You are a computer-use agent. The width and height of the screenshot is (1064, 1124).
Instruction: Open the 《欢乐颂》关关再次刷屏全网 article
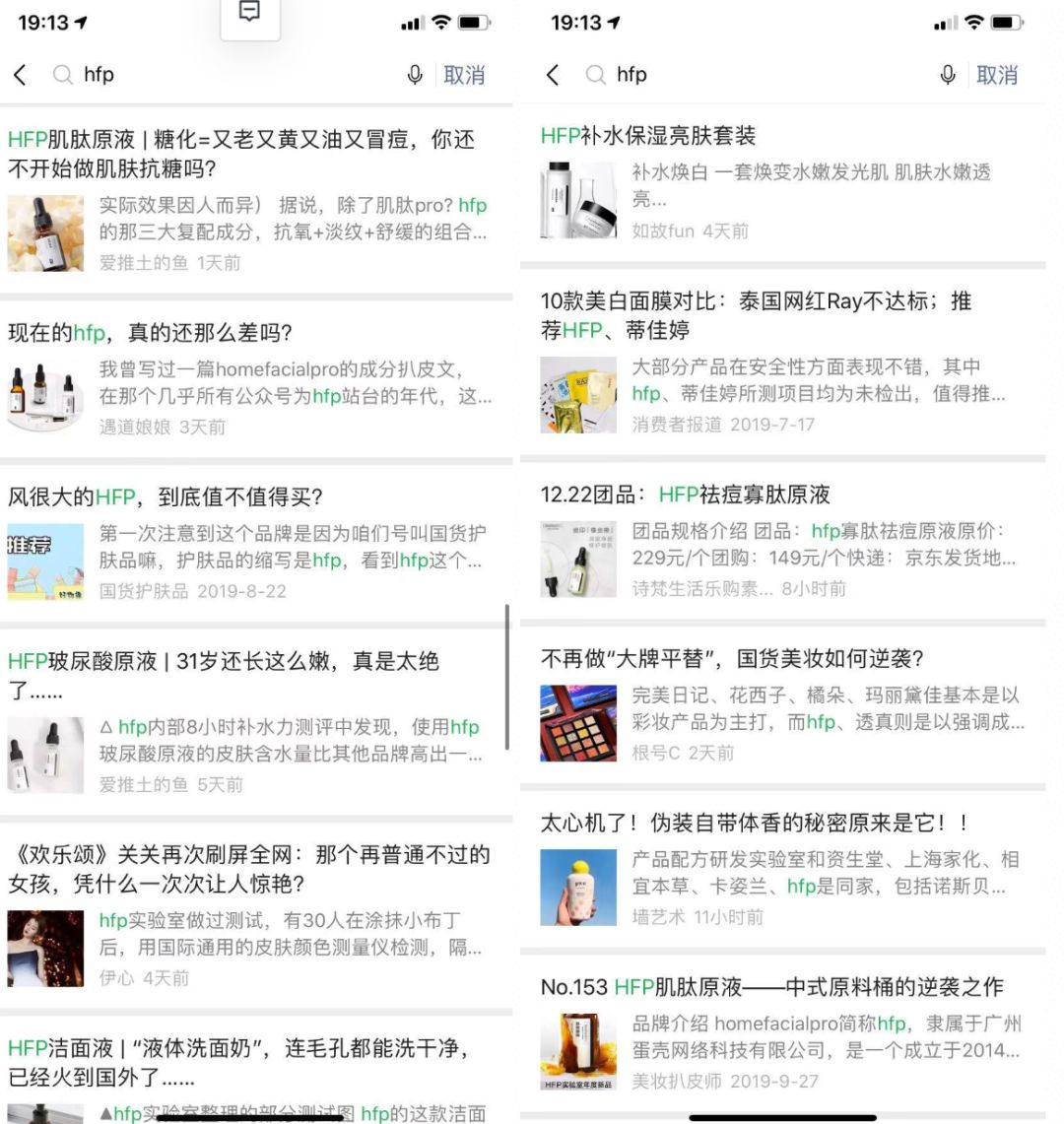(x=248, y=869)
